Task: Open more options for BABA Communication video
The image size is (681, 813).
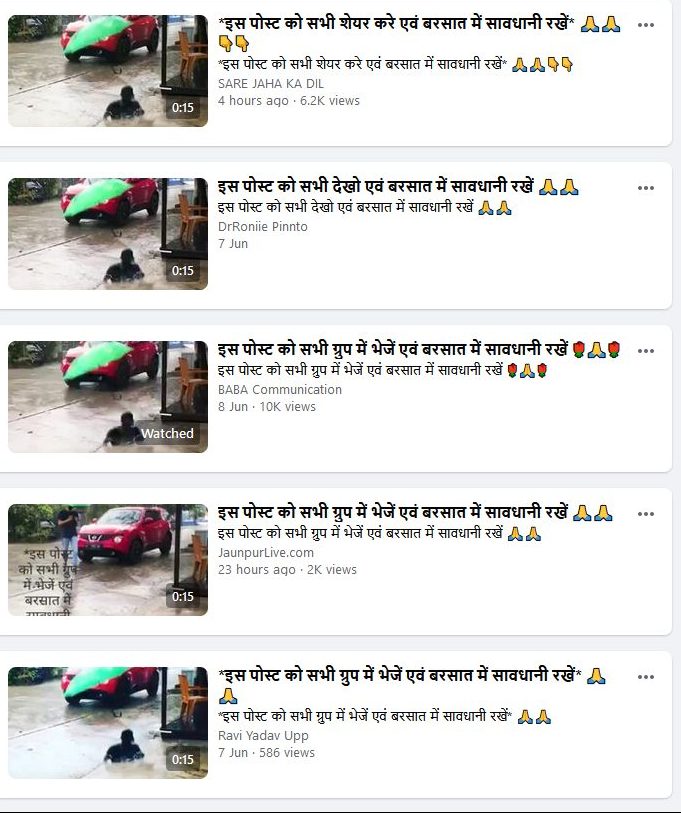Action: (x=646, y=351)
